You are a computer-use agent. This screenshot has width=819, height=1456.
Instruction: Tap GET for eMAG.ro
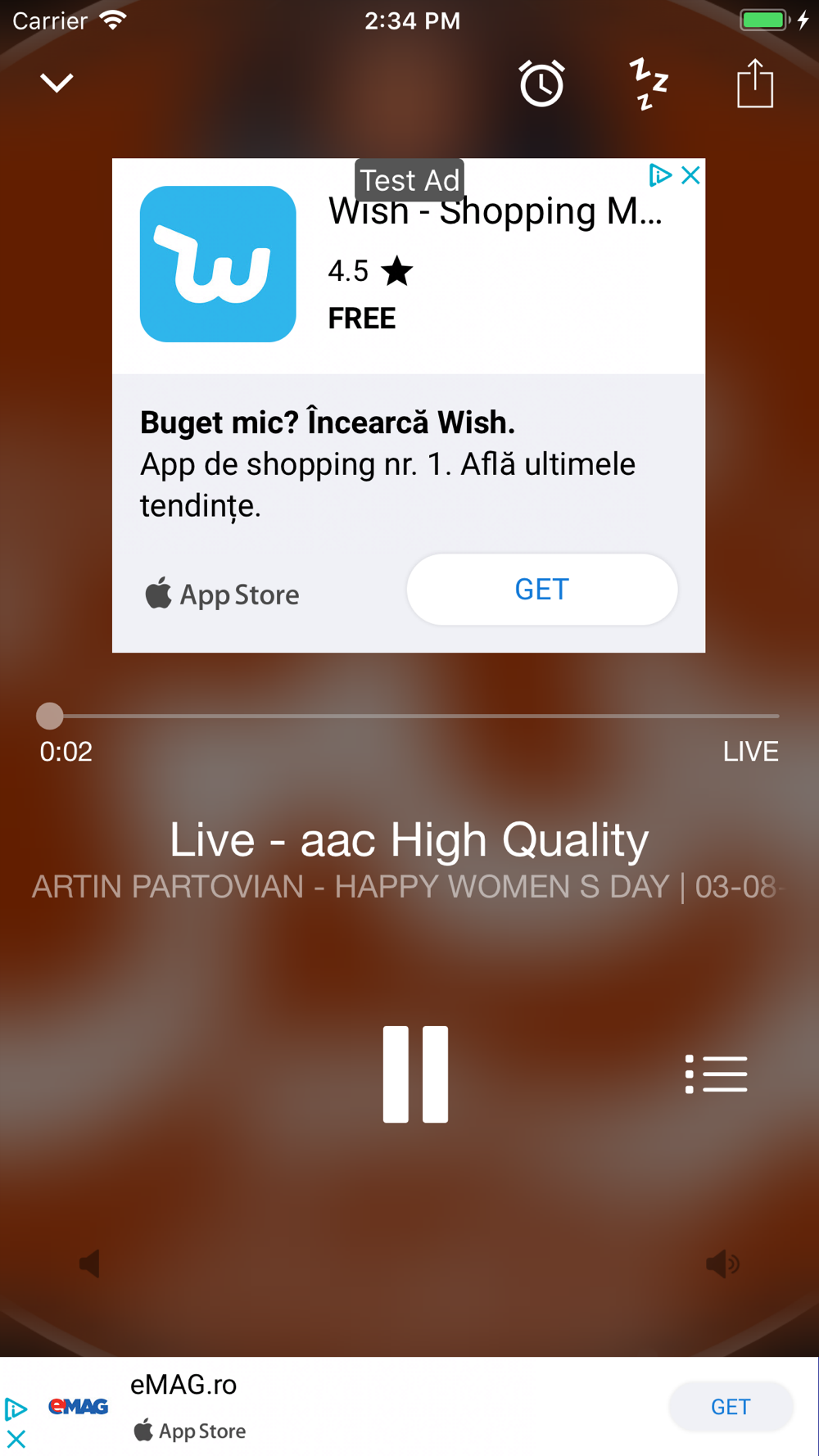pos(731,1407)
